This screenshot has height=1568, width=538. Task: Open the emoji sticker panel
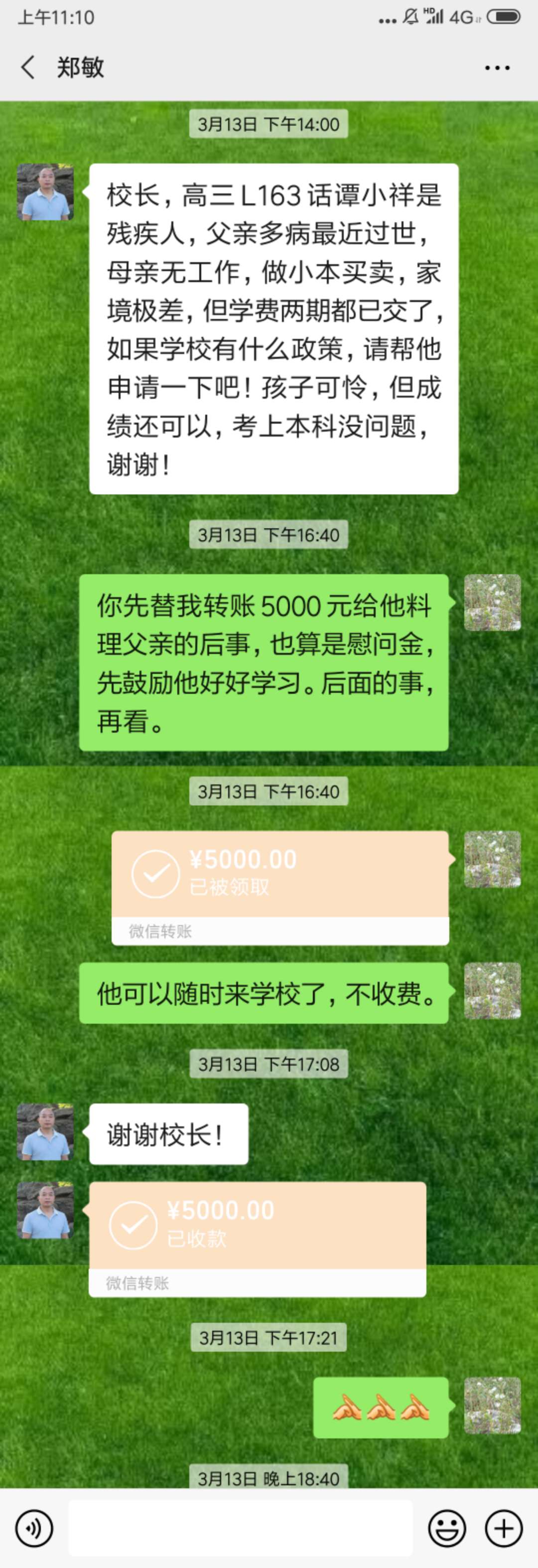[x=447, y=1528]
